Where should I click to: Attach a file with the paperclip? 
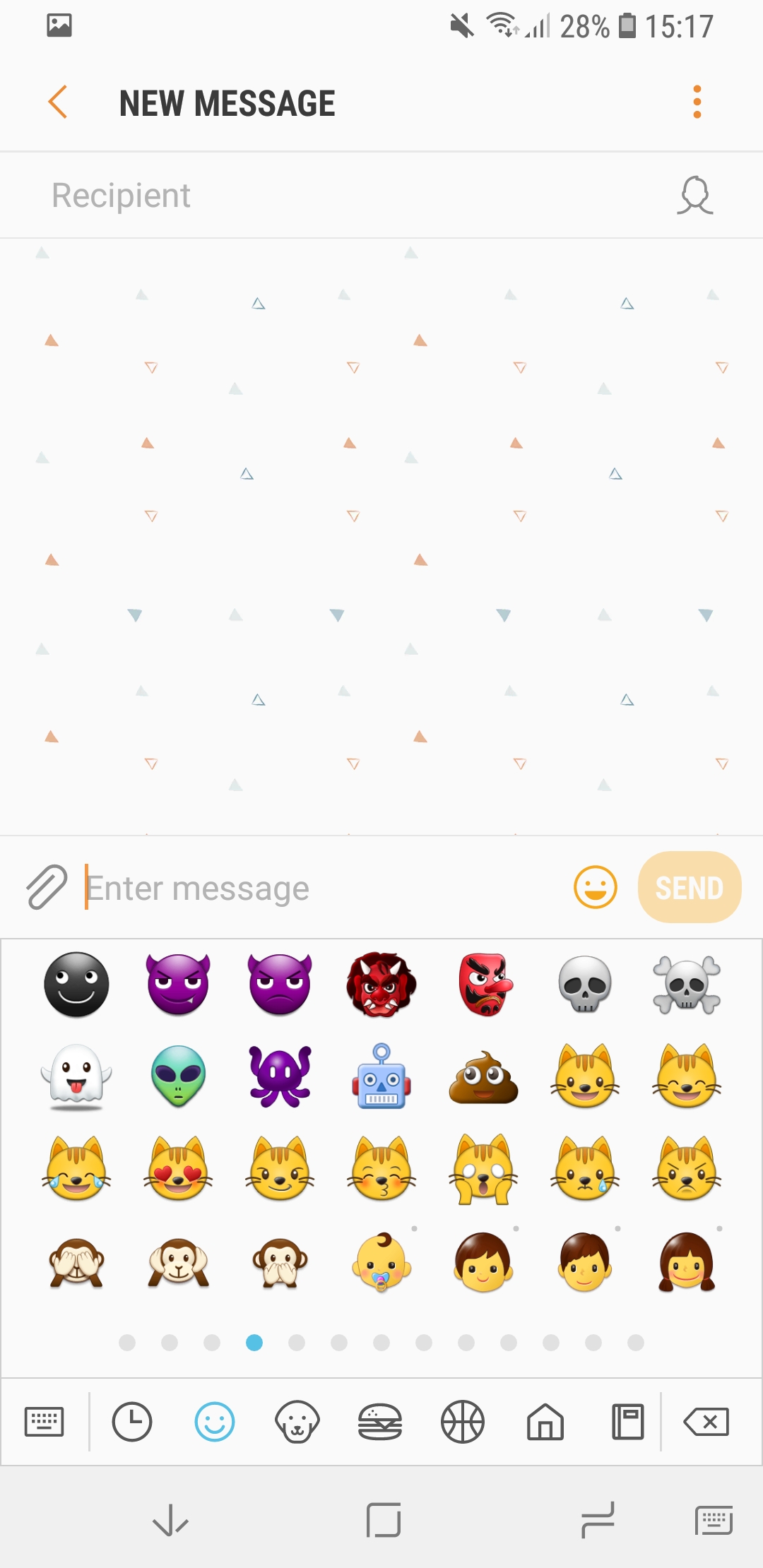[x=47, y=887]
